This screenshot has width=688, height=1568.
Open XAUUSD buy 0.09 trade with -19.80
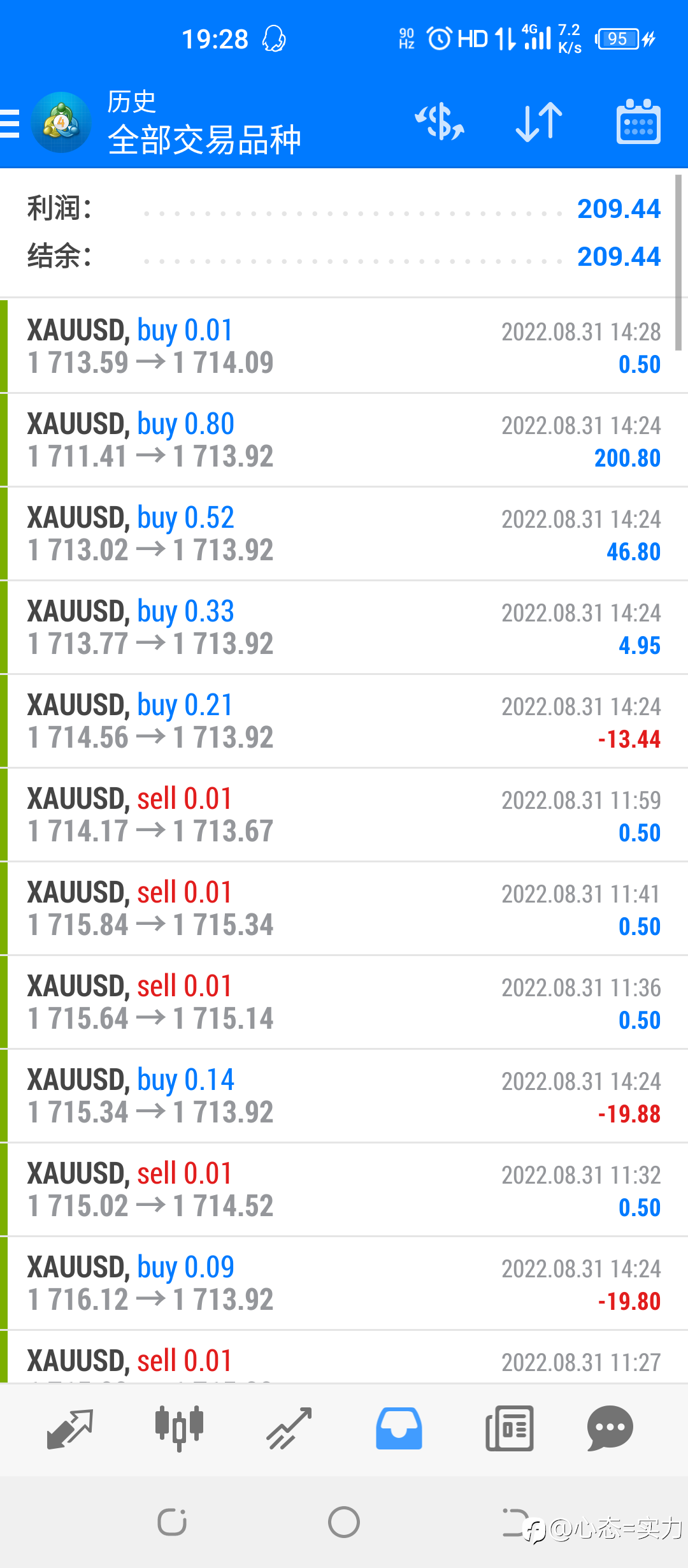pyautogui.click(x=344, y=1283)
